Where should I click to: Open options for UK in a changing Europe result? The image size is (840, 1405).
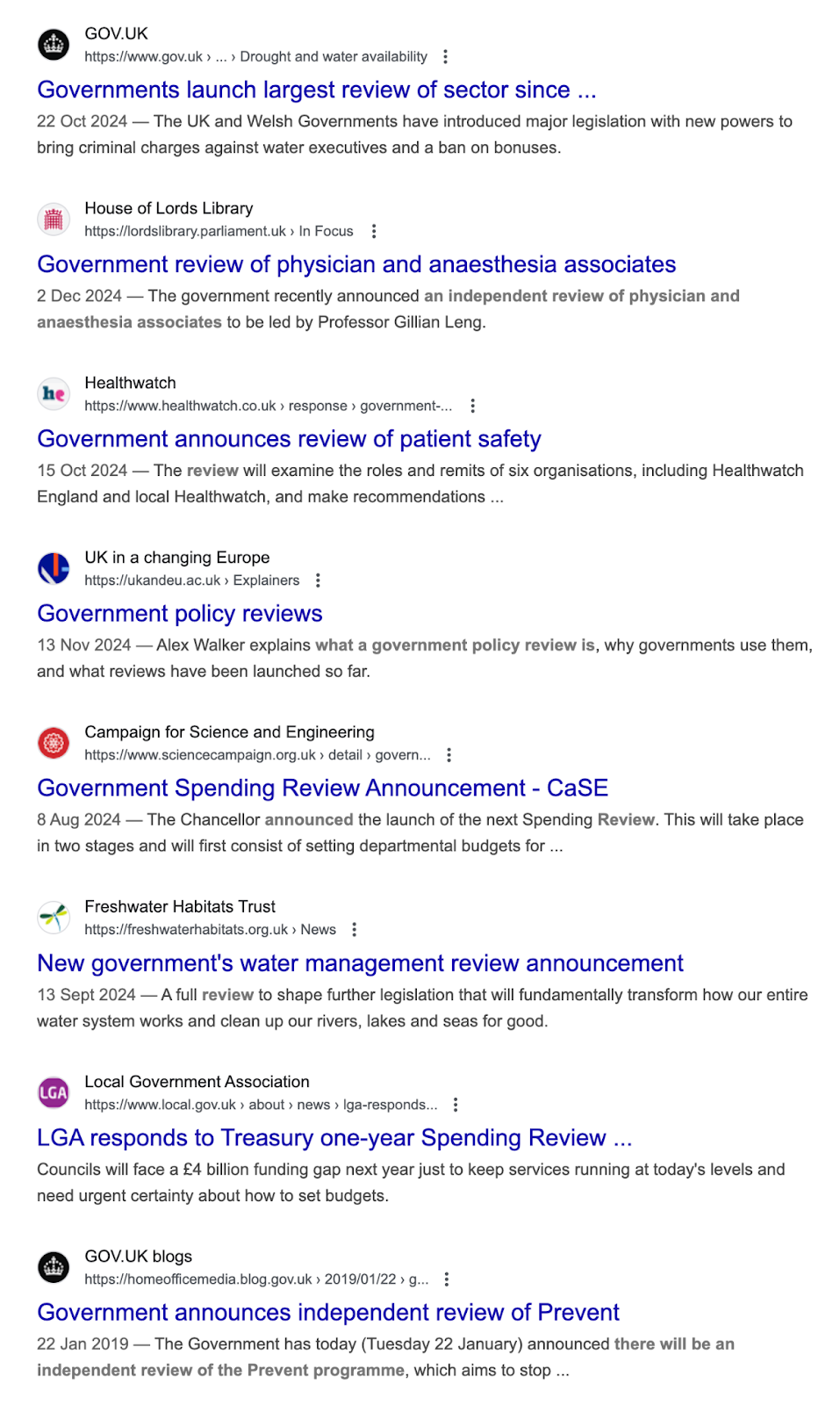[319, 580]
